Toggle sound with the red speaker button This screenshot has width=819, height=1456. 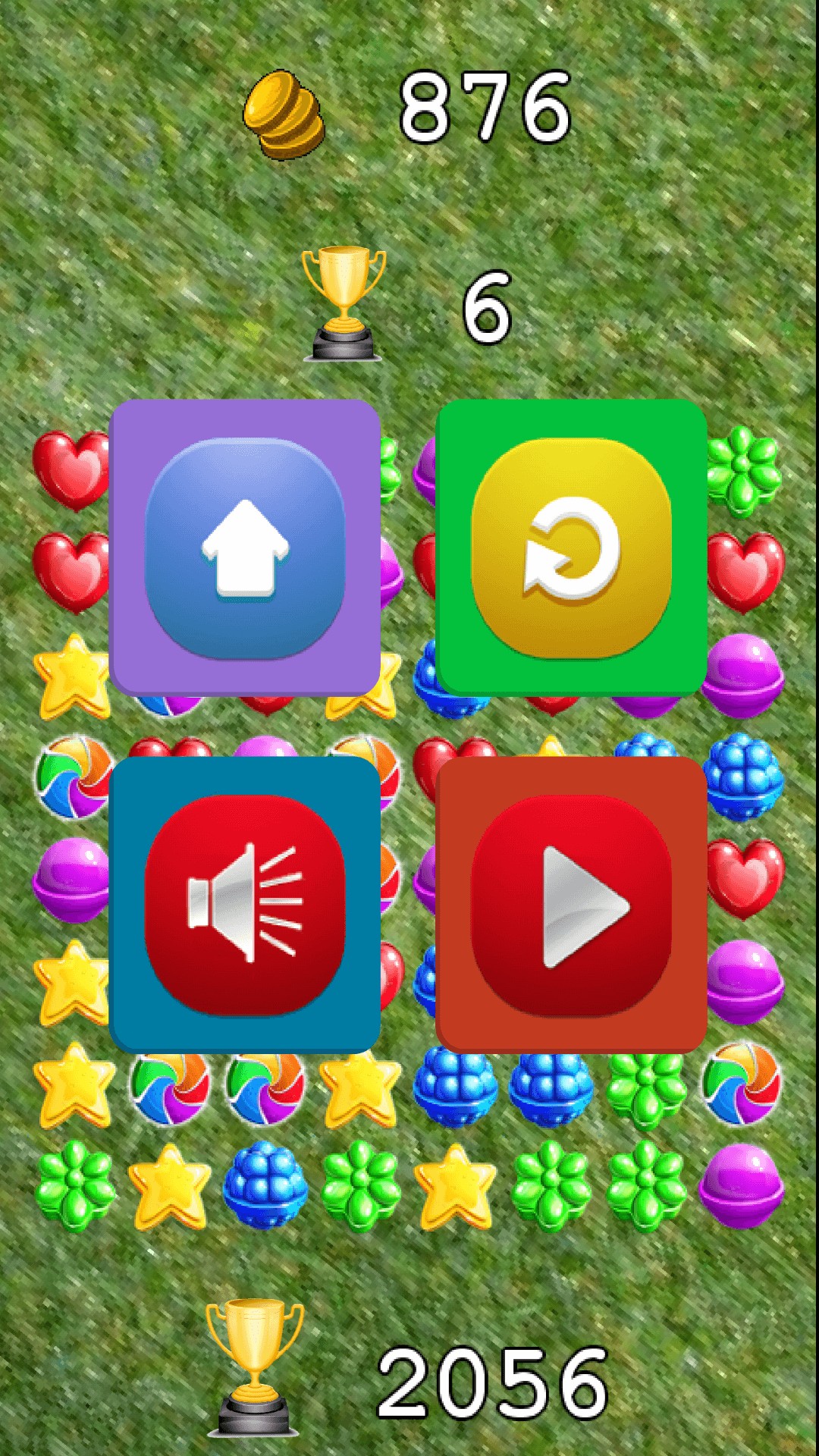(245, 904)
